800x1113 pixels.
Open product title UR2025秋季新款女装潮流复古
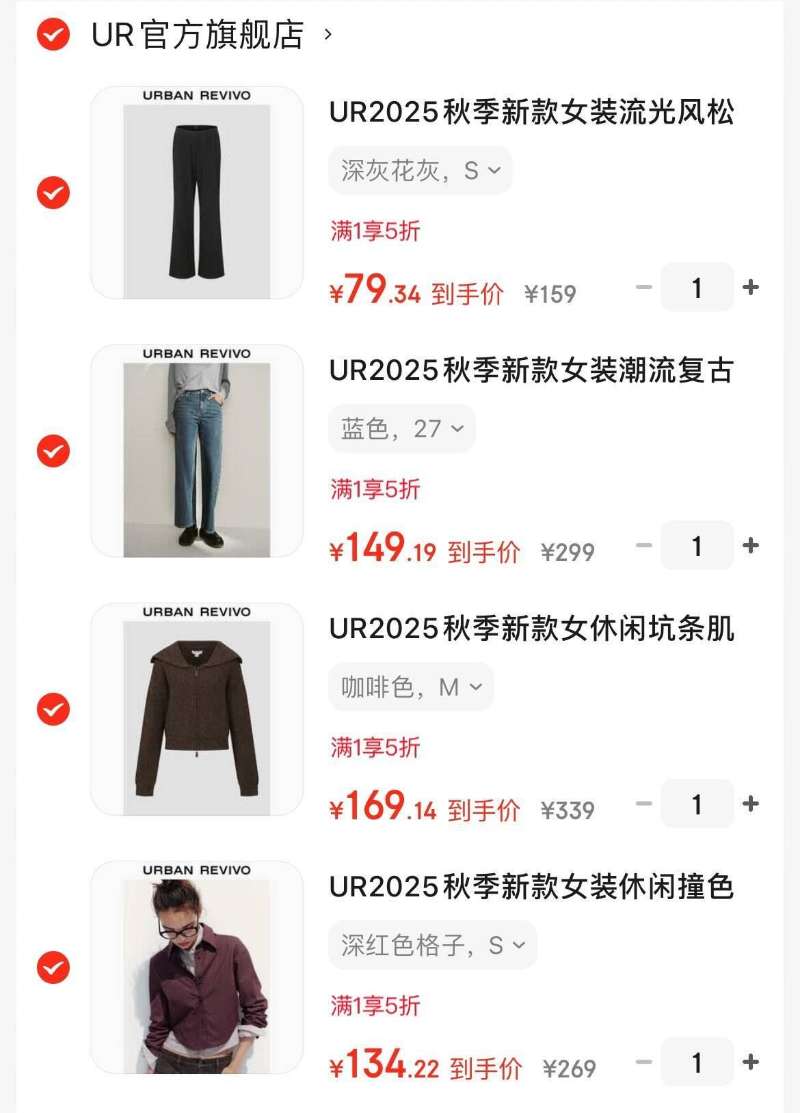click(x=534, y=371)
